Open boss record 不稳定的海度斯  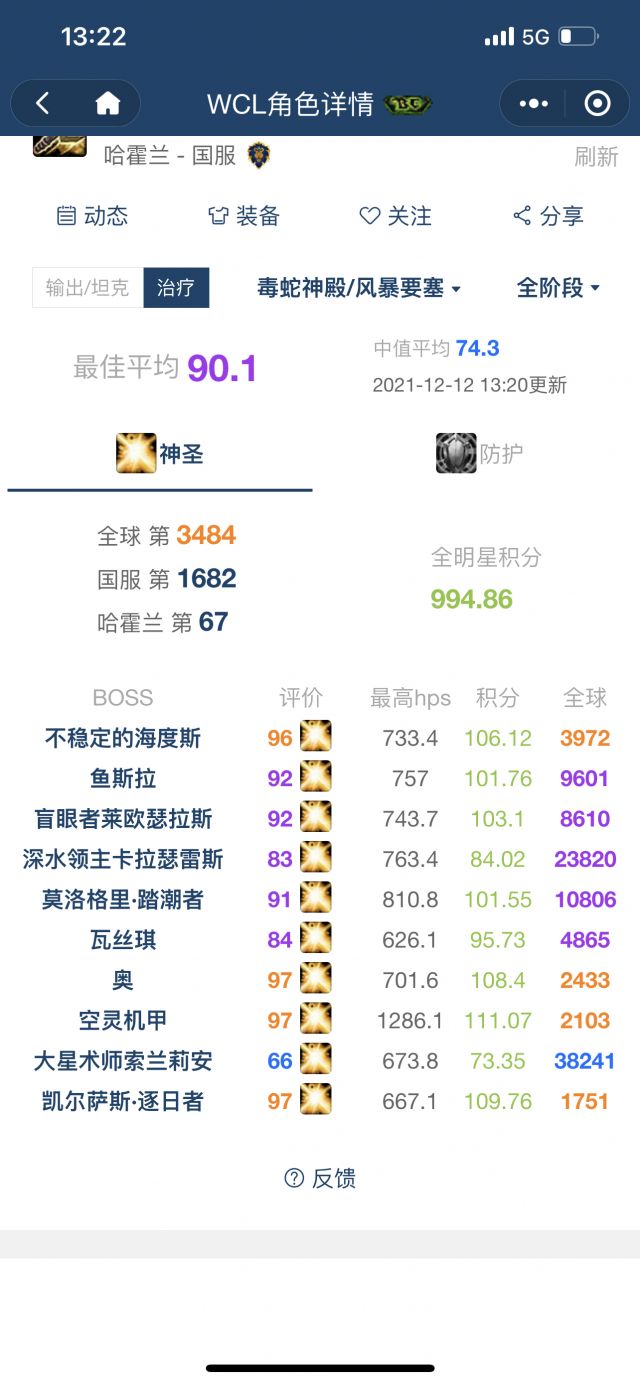coord(123,739)
